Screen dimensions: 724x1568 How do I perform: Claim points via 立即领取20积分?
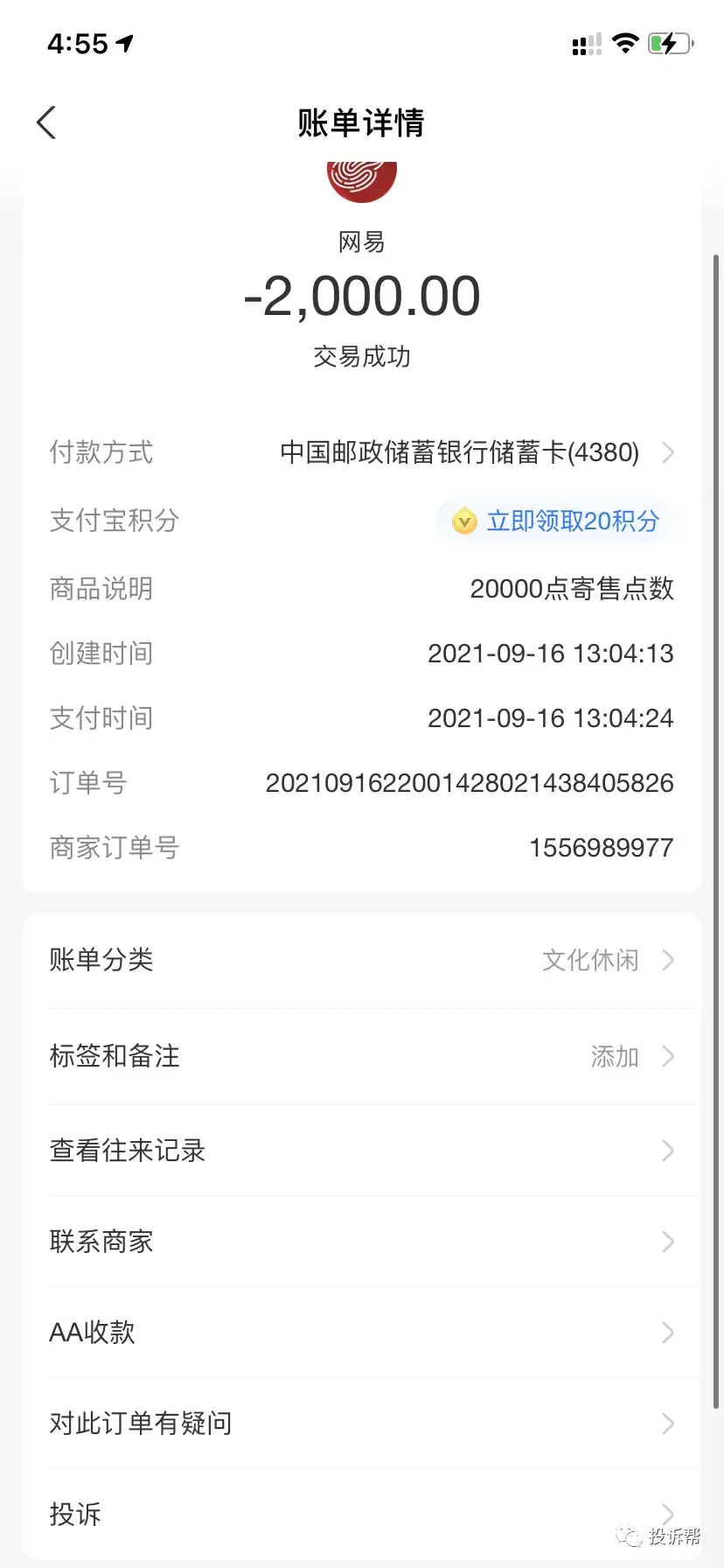pos(556,521)
